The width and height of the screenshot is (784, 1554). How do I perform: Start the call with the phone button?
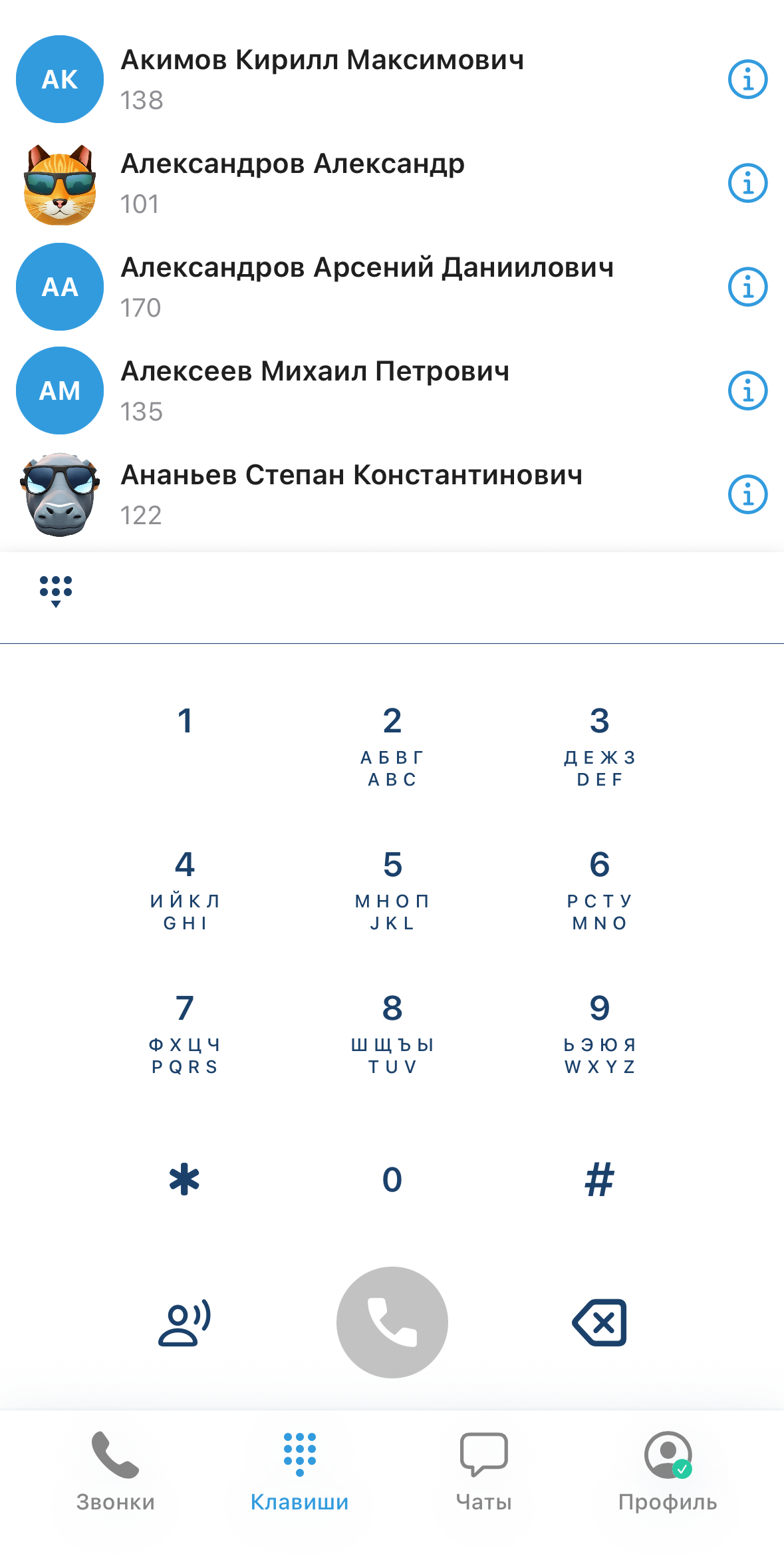[x=392, y=1322]
